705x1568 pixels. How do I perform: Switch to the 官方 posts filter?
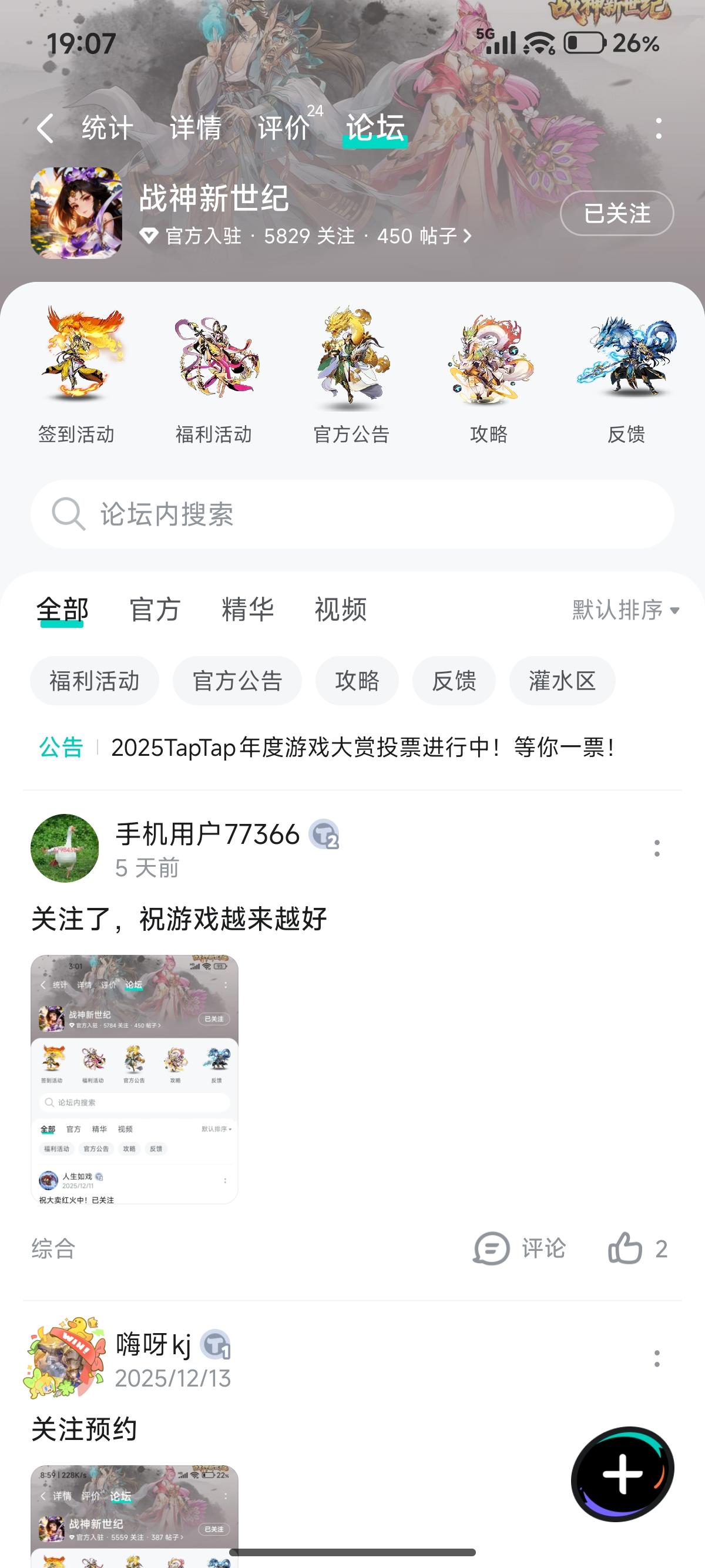155,610
